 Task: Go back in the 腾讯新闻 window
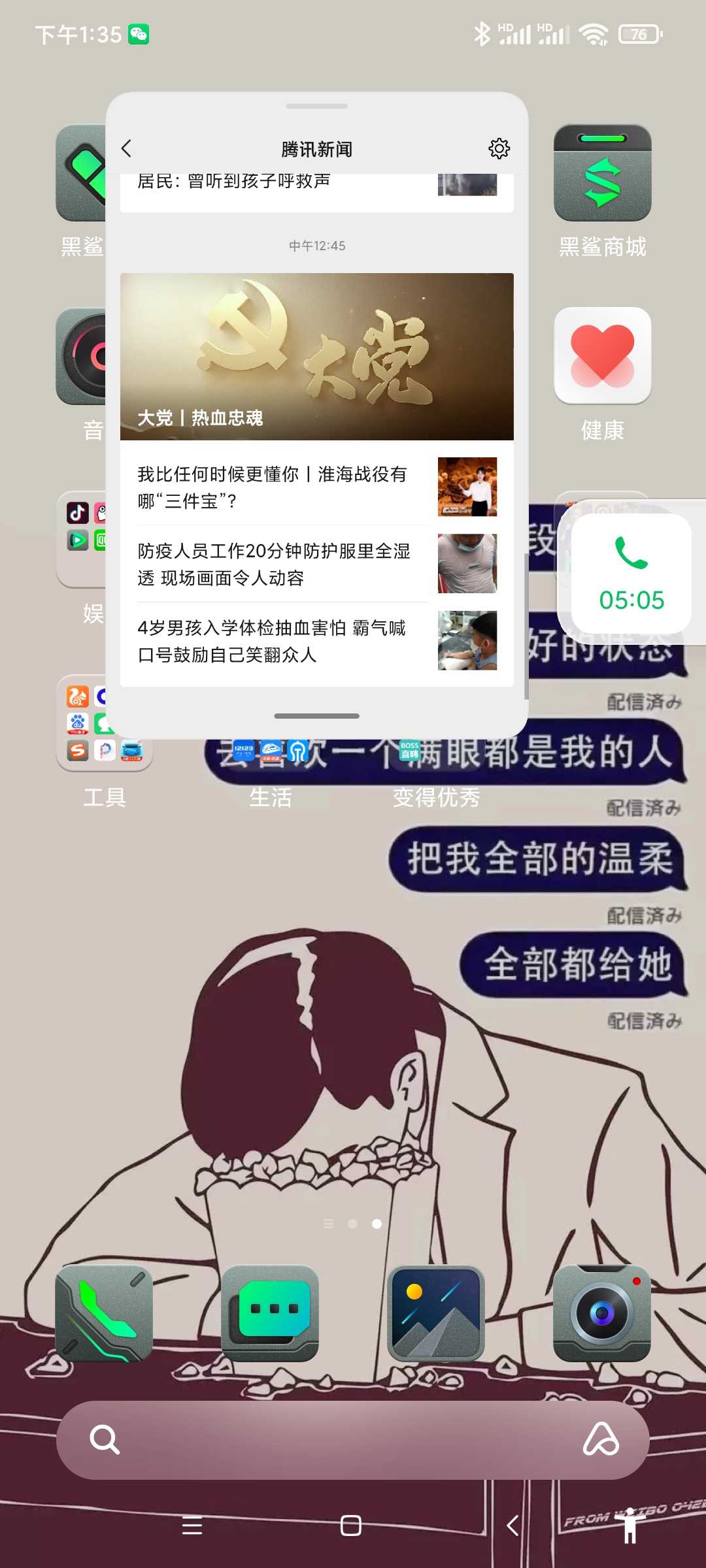pos(127,149)
